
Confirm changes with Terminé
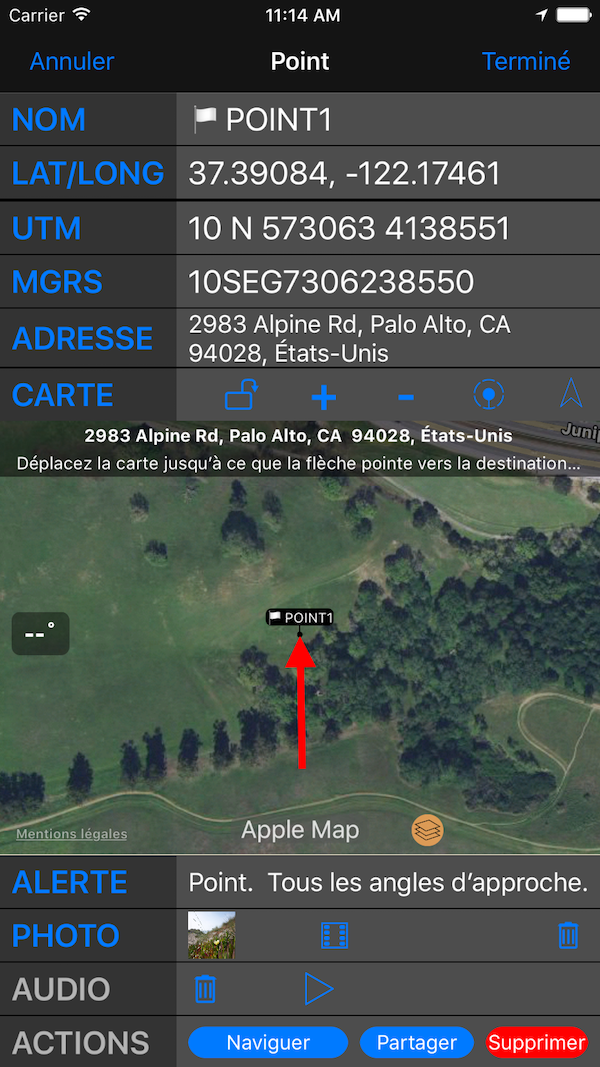click(526, 61)
